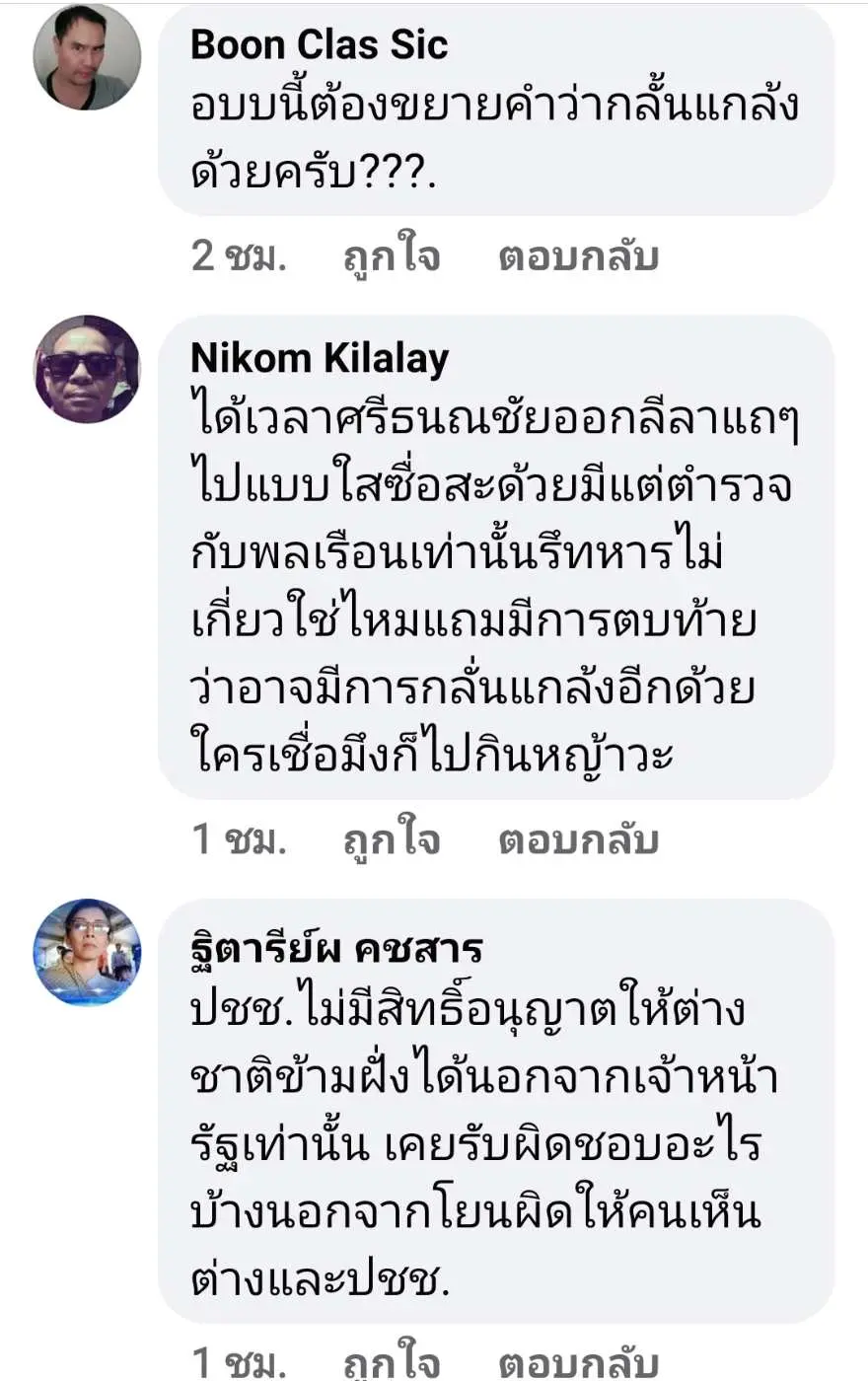Open Boon Clas Sic's profile picture
The width and height of the screenshot is (868, 1381).
(87, 56)
